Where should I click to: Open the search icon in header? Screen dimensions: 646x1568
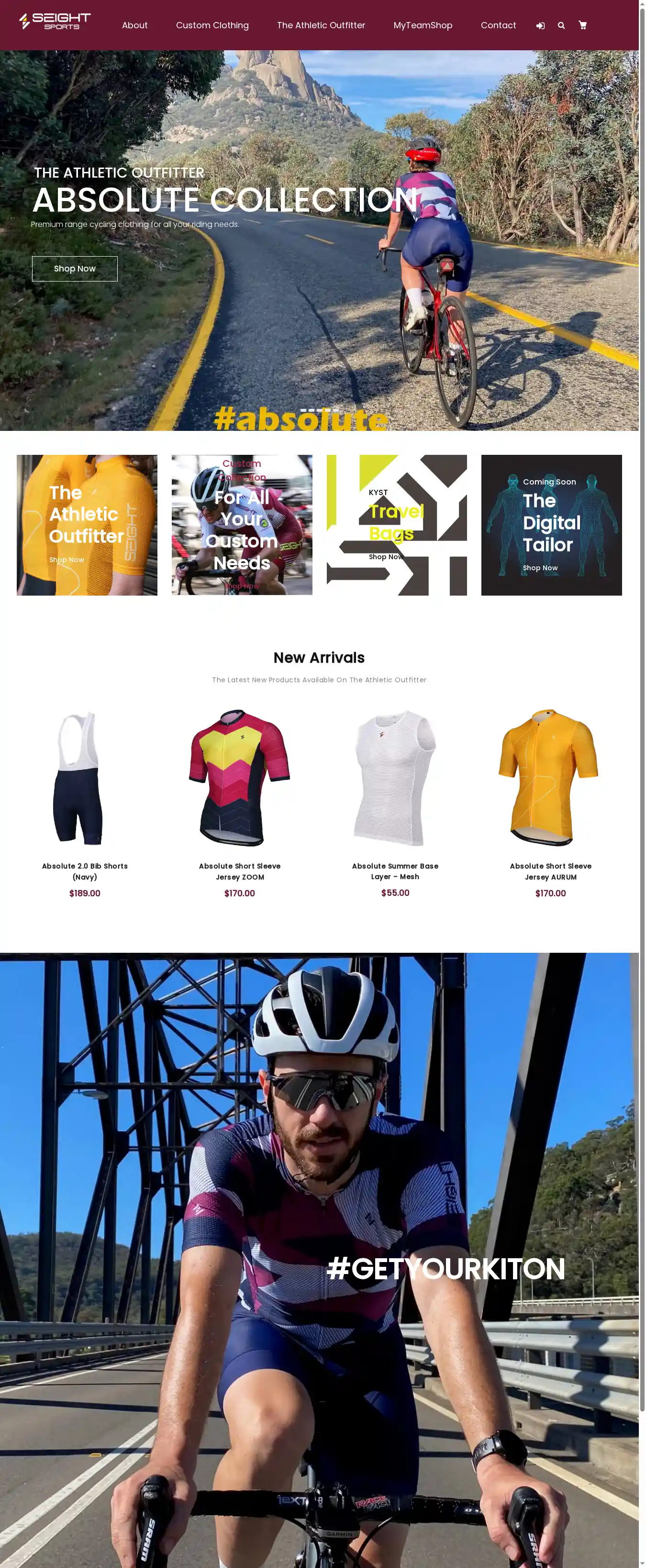click(x=561, y=25)
